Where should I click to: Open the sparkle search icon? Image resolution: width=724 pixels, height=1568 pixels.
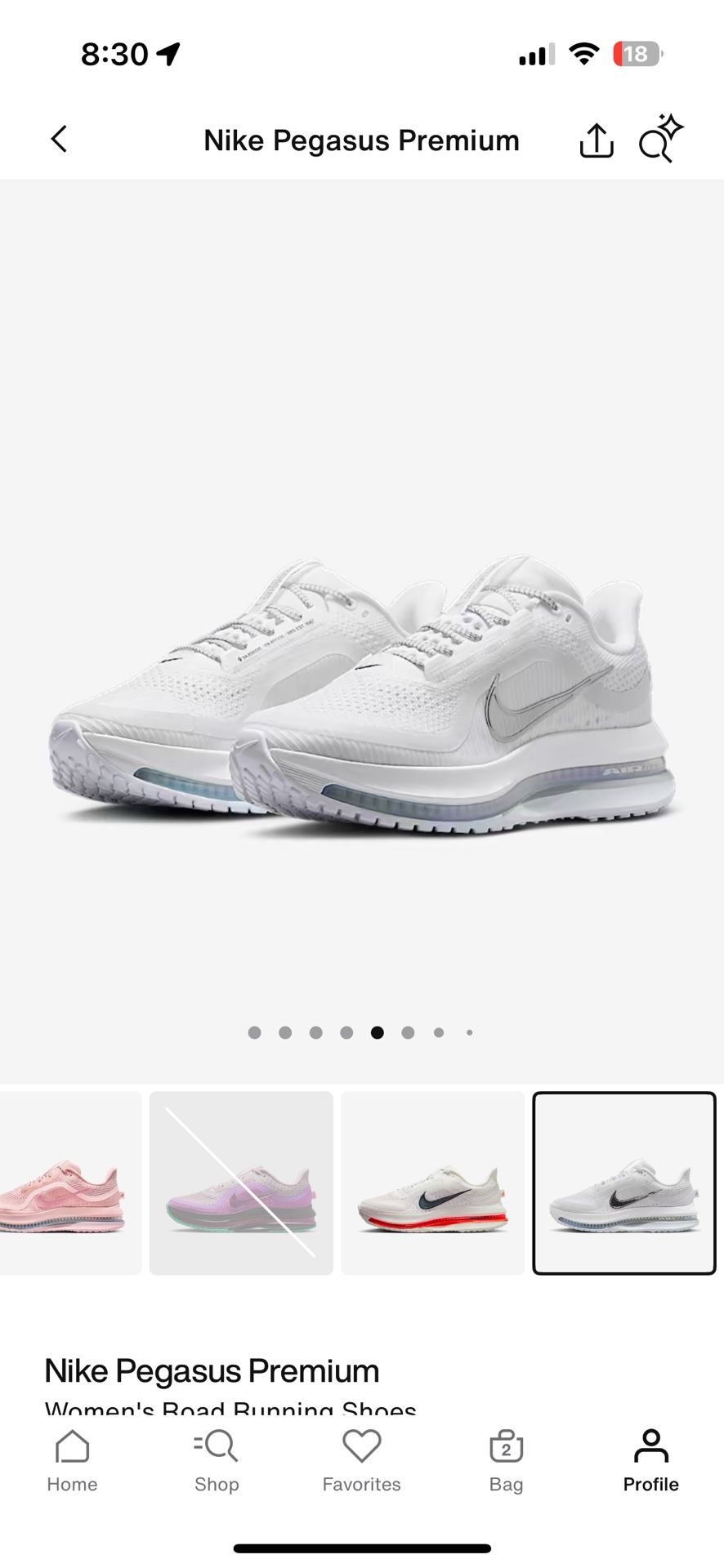(x=660, y=139)
